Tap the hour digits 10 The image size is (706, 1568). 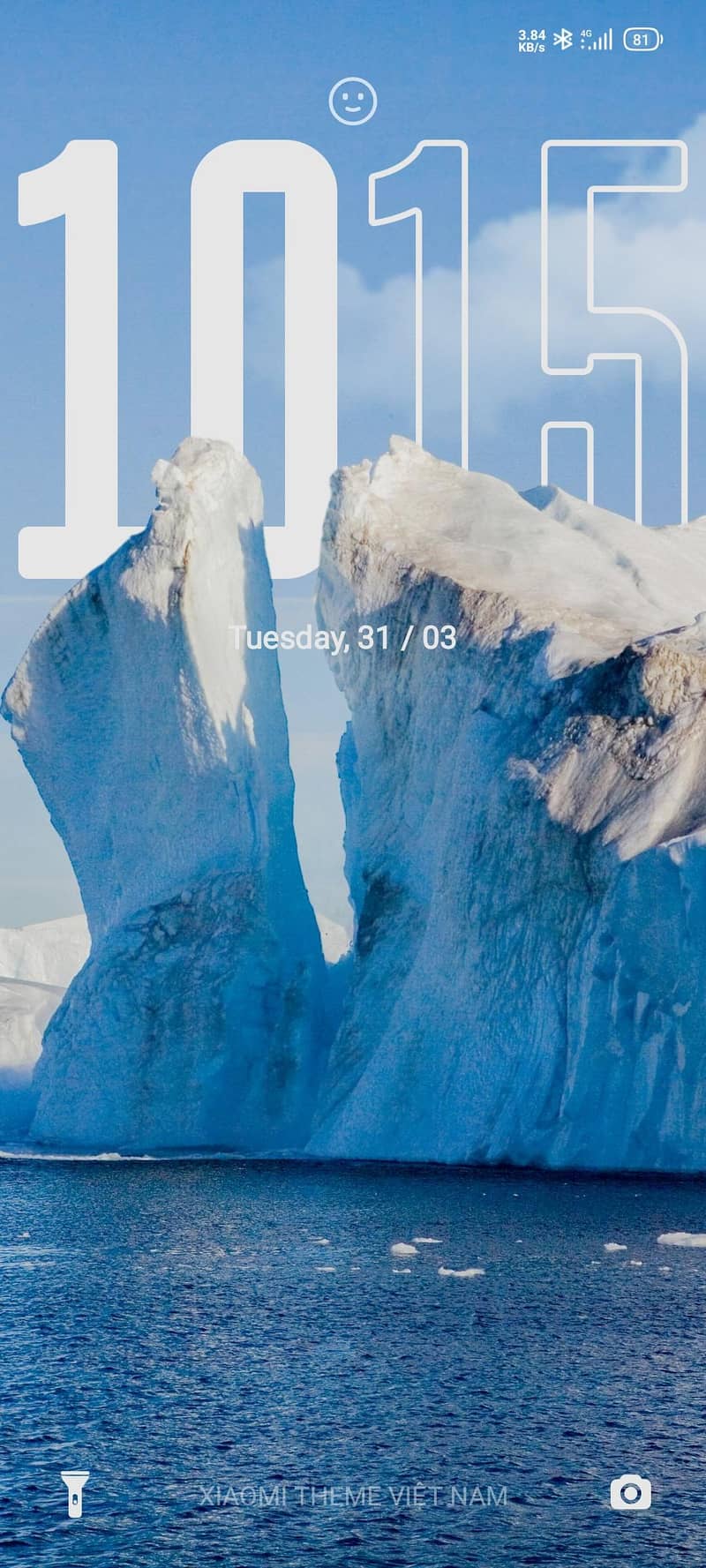(x=168, y=353)
